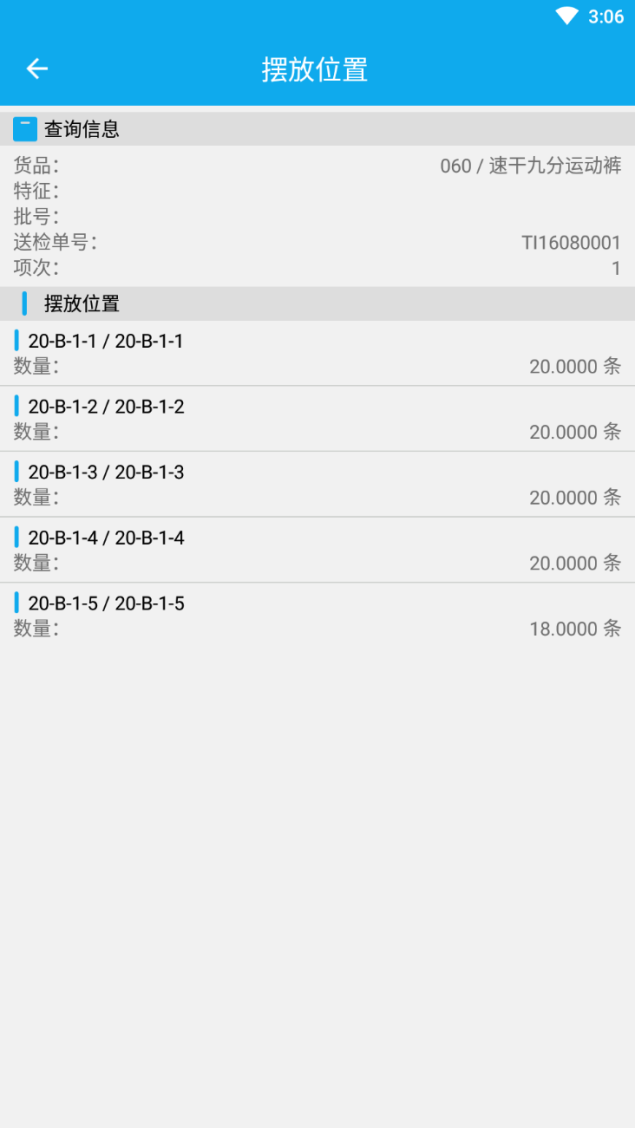The image size is (635, 1128).
Task: Select location row 20-B-1-2
Action: tap(317, 419)
